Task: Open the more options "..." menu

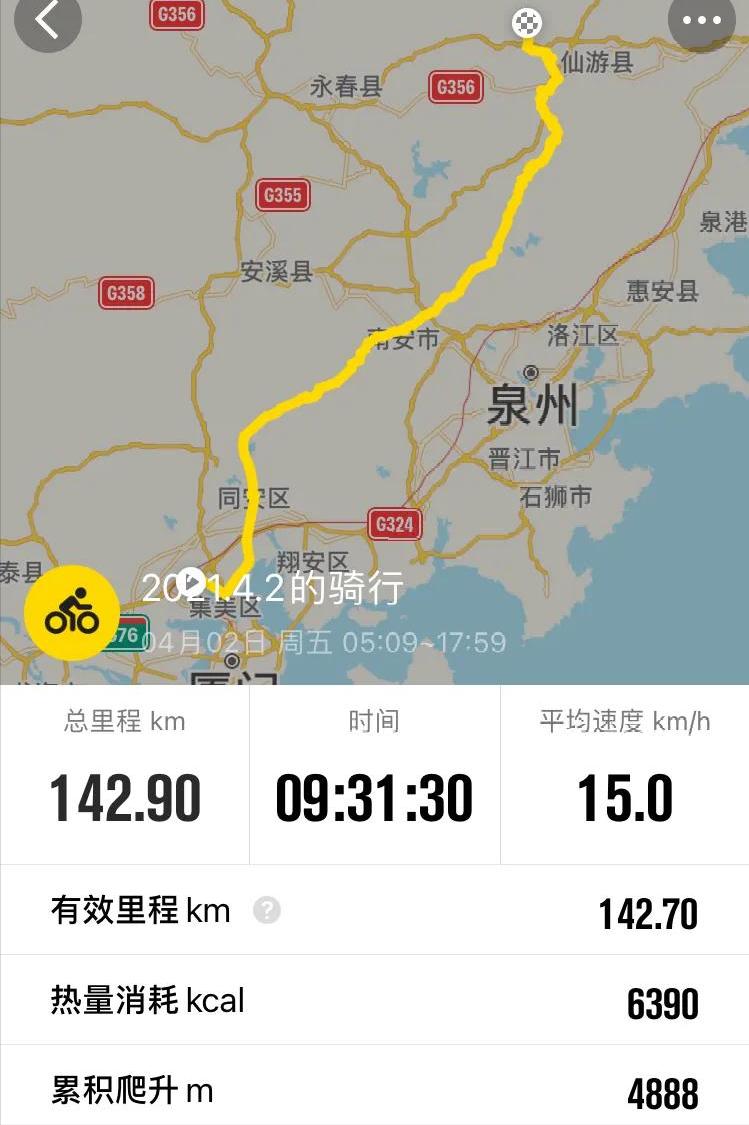Action: pyautogui.click(x=701, y=21)
